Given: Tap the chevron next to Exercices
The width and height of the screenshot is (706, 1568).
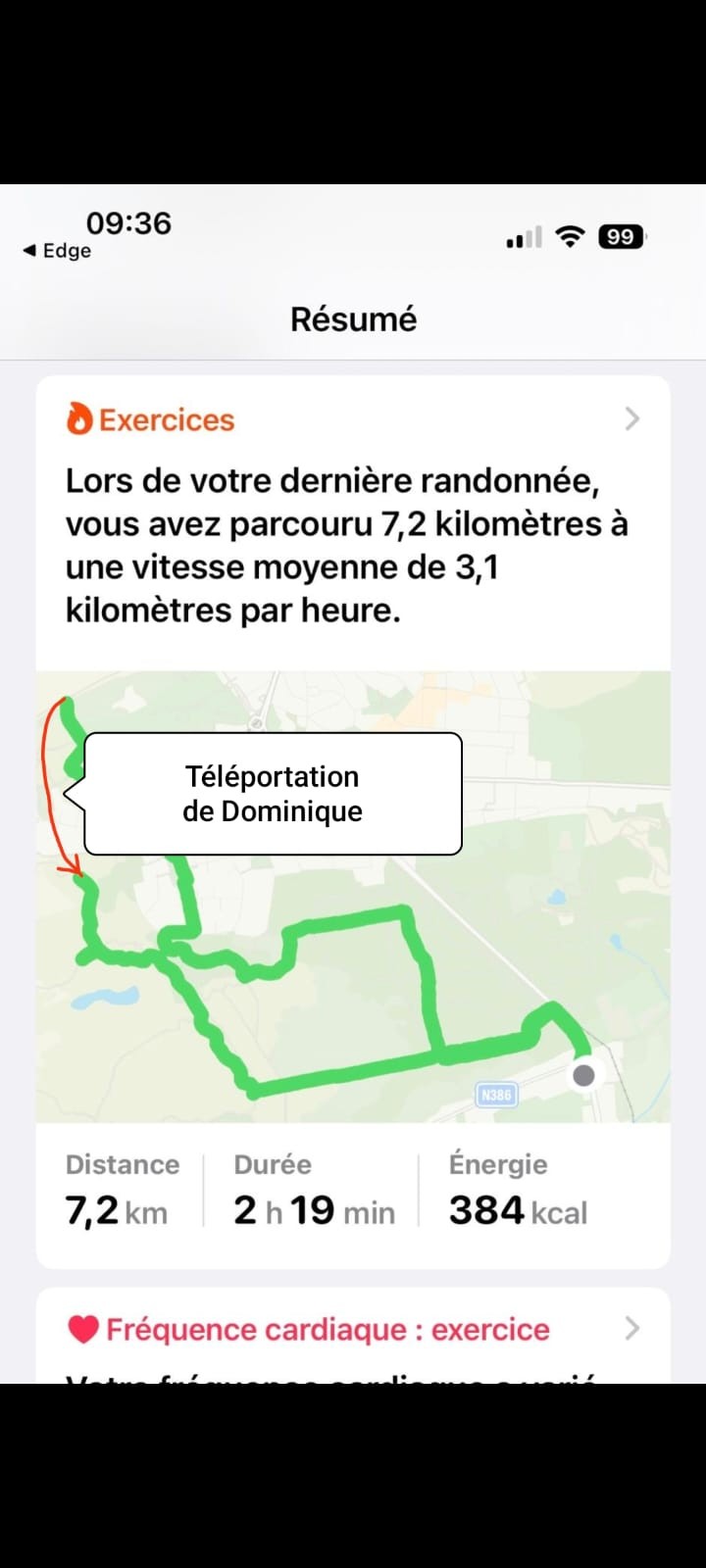Looking at the screenshot, I should click(631, 419).
